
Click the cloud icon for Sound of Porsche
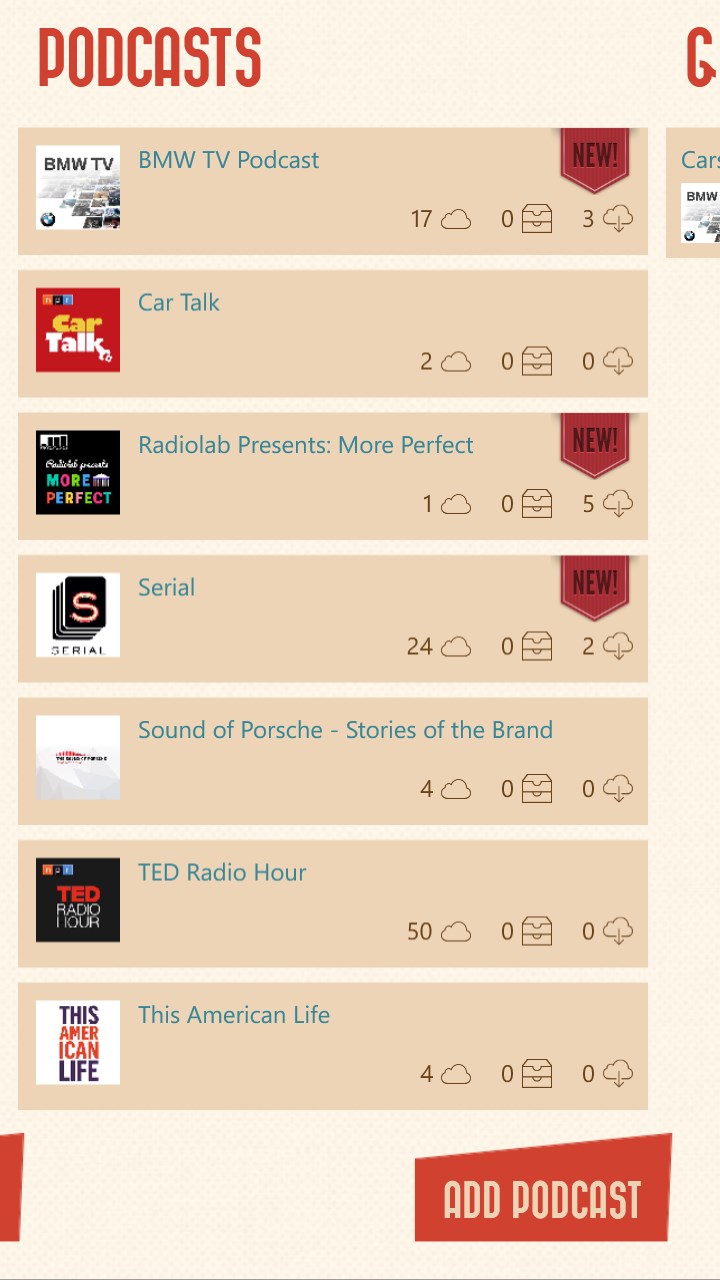coord(458,789)
